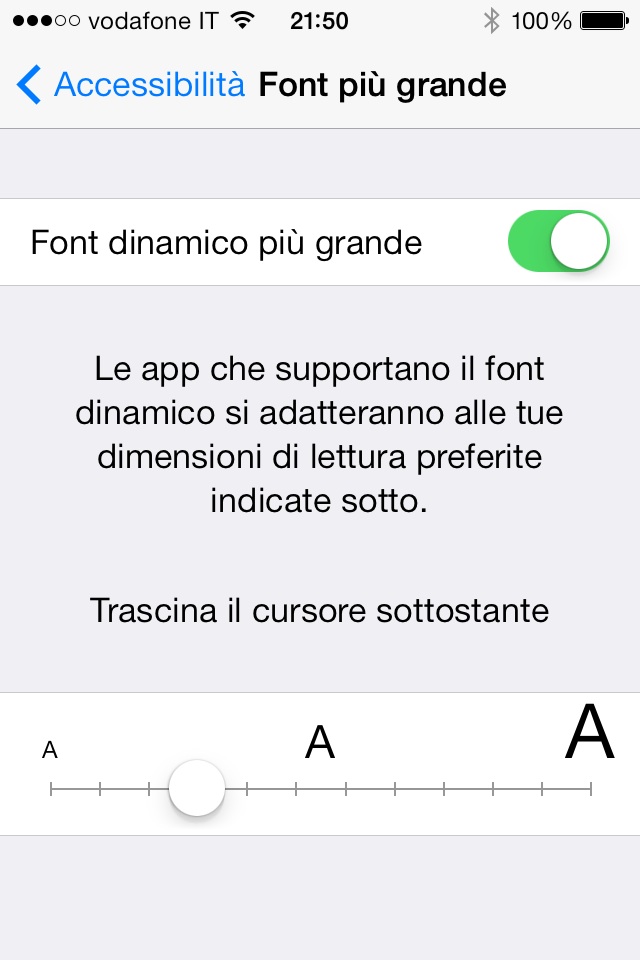Disable Font dinamico più grande
The height and width of the screenshot is (960, 640).
558,242
